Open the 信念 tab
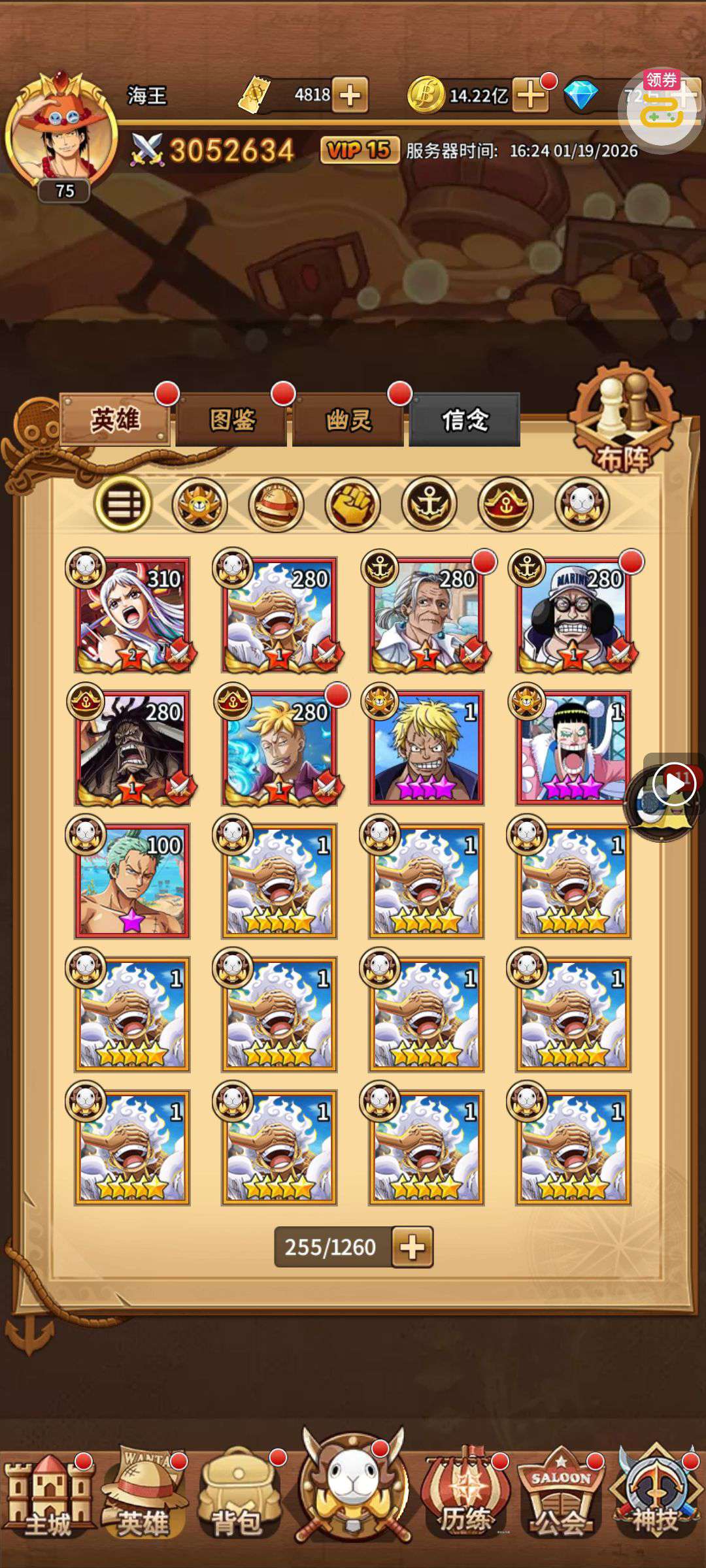This screenshot has width=706, height=1568. pos(464,420)
